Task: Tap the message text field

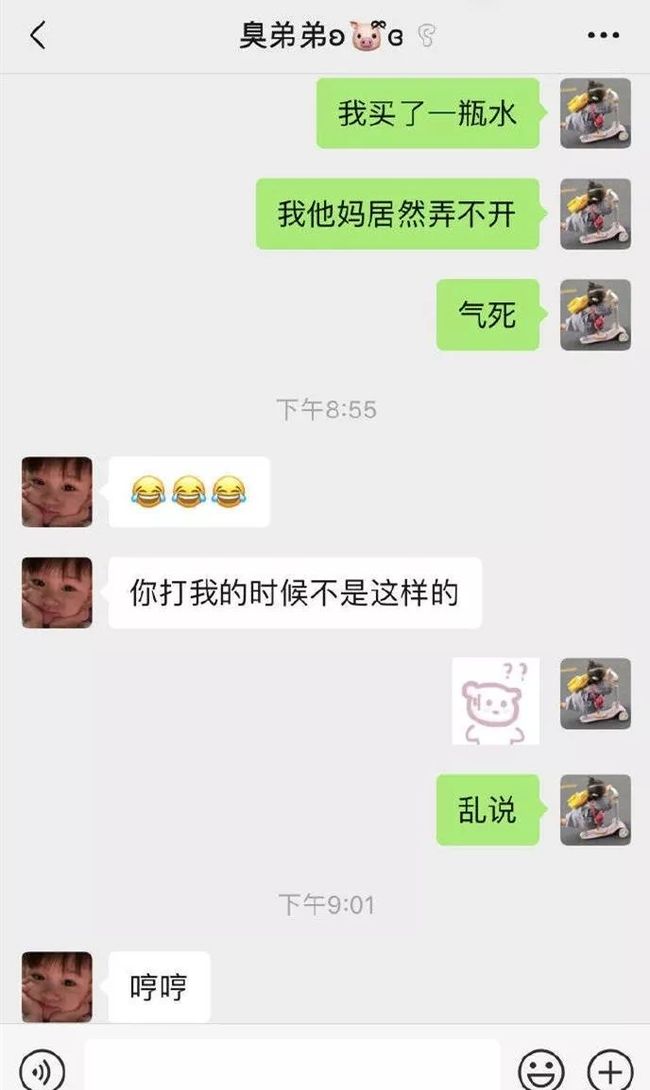Action: pyautogui.click(x=293, y=1065)
